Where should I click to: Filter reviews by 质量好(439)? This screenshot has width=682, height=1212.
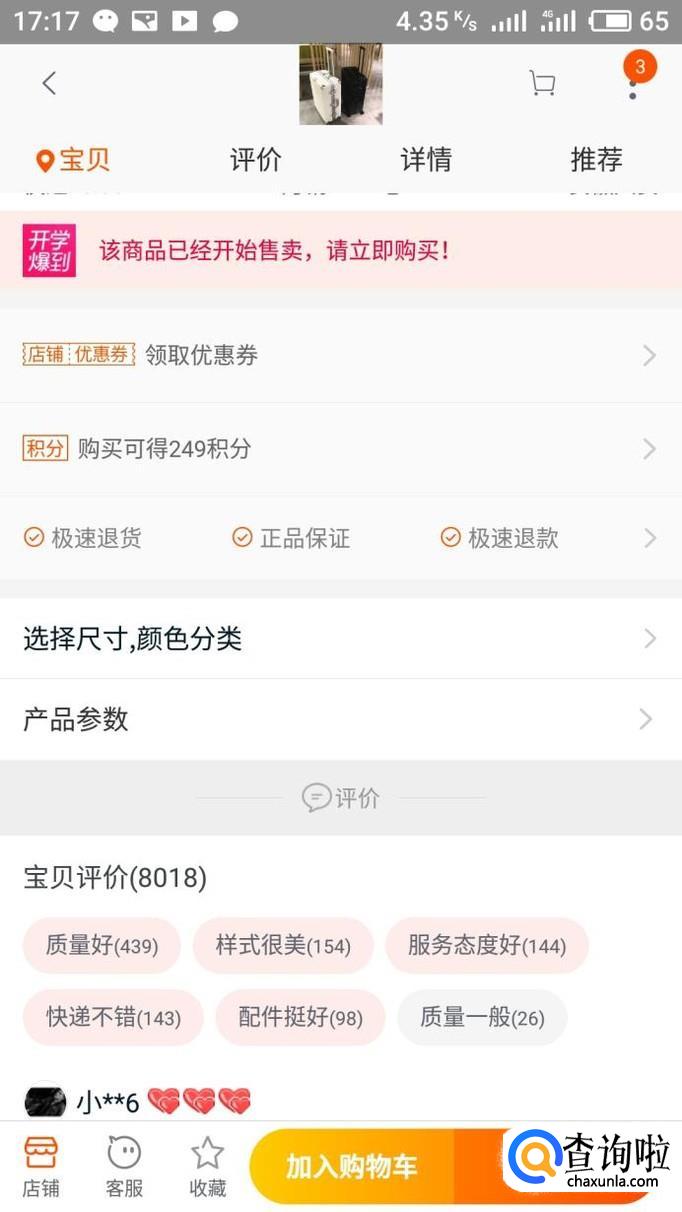pyautogui.click(x=102, y=945)
